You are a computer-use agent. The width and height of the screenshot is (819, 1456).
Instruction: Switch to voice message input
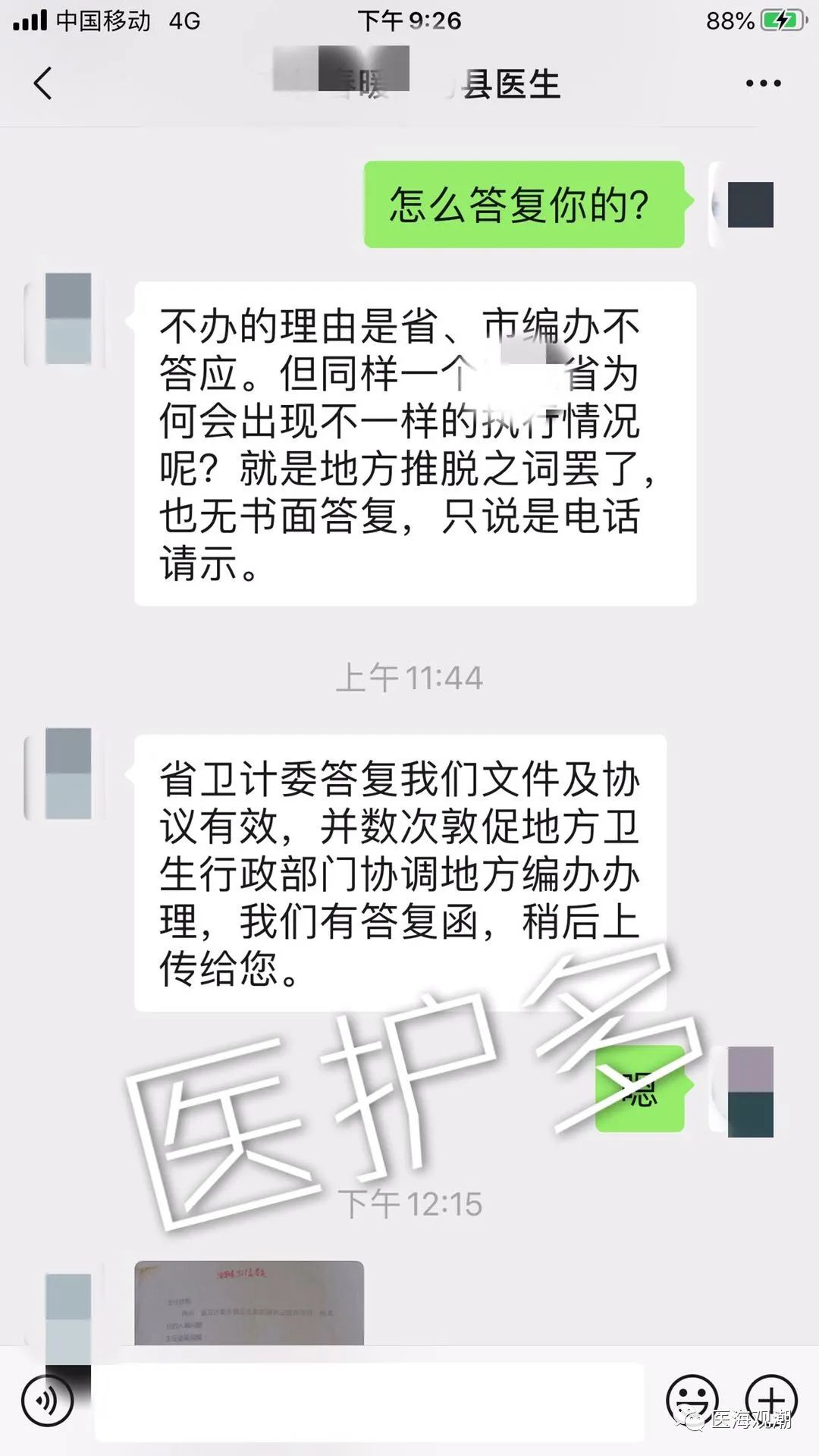(47, 1400)
